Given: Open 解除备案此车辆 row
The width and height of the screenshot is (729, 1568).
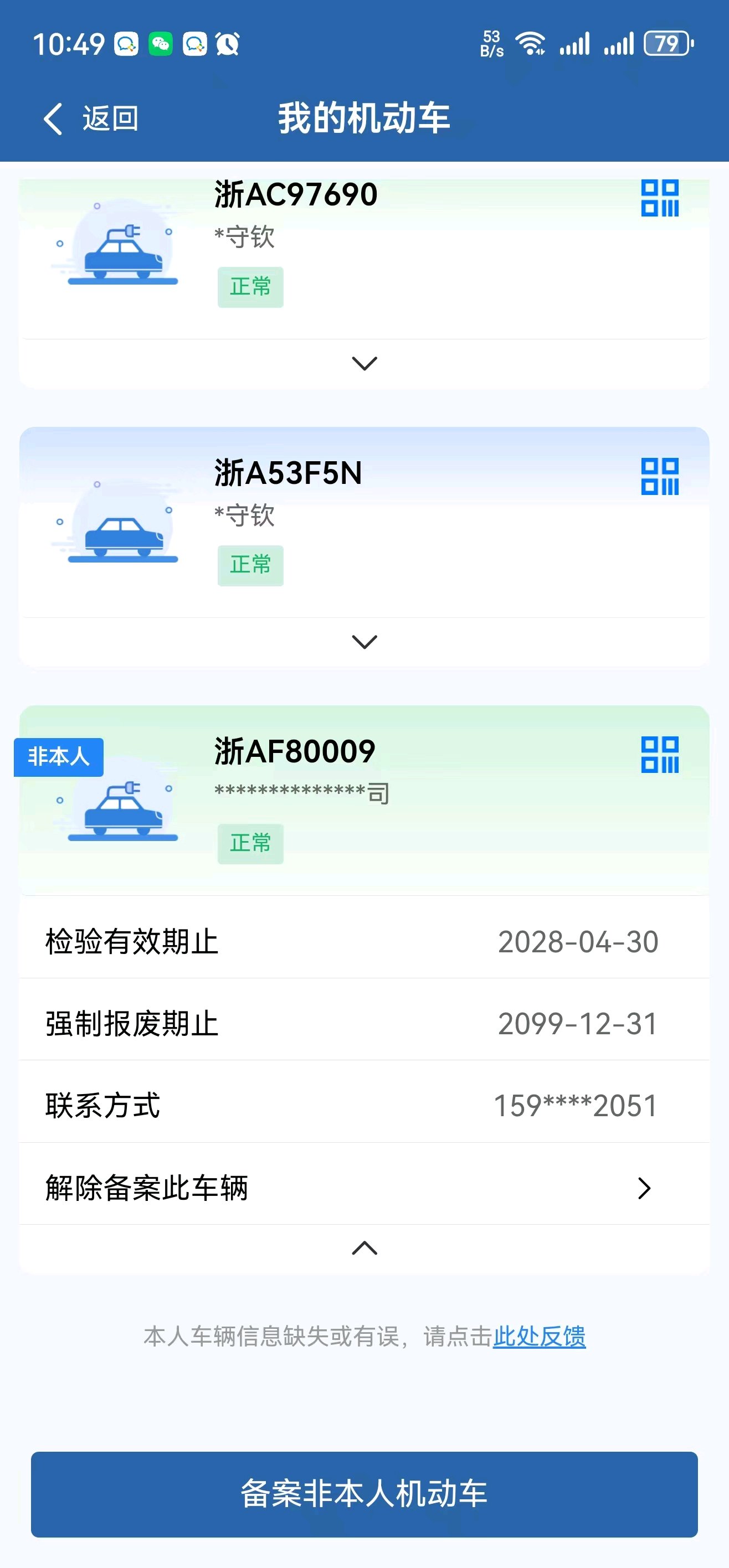Looking at the screenshot, I should (364, 1187).
